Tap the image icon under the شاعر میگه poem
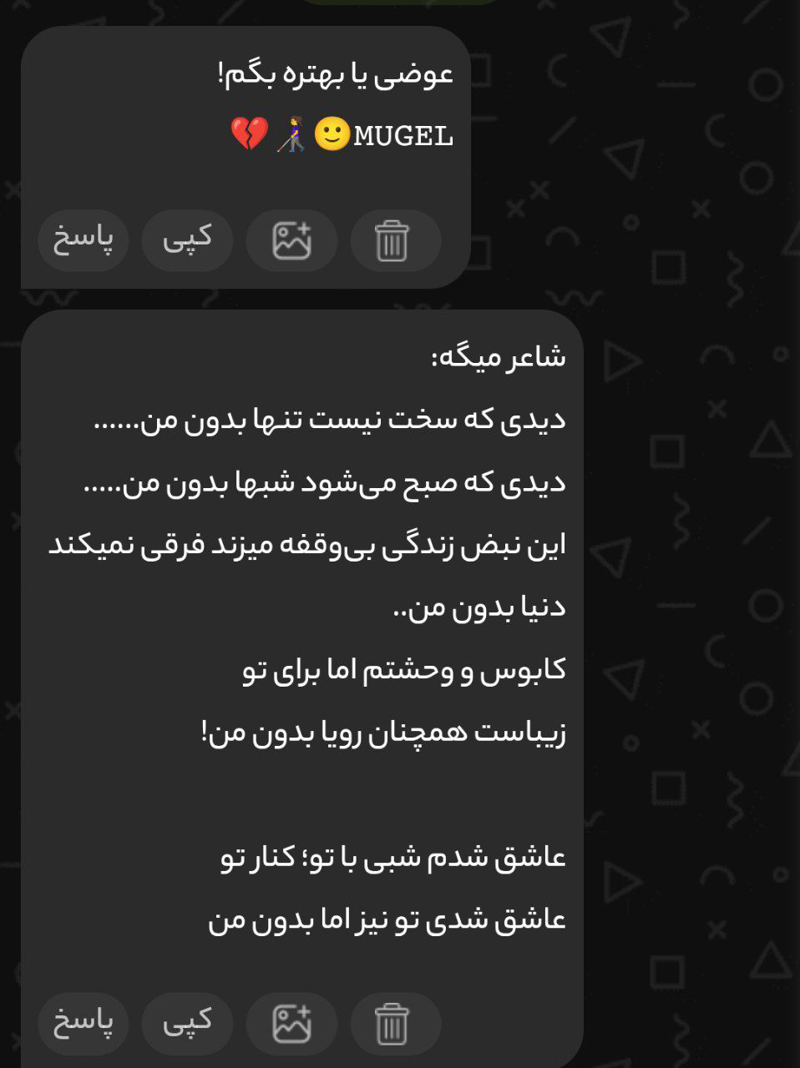 pyautogui.click(x=291, y=1023)
